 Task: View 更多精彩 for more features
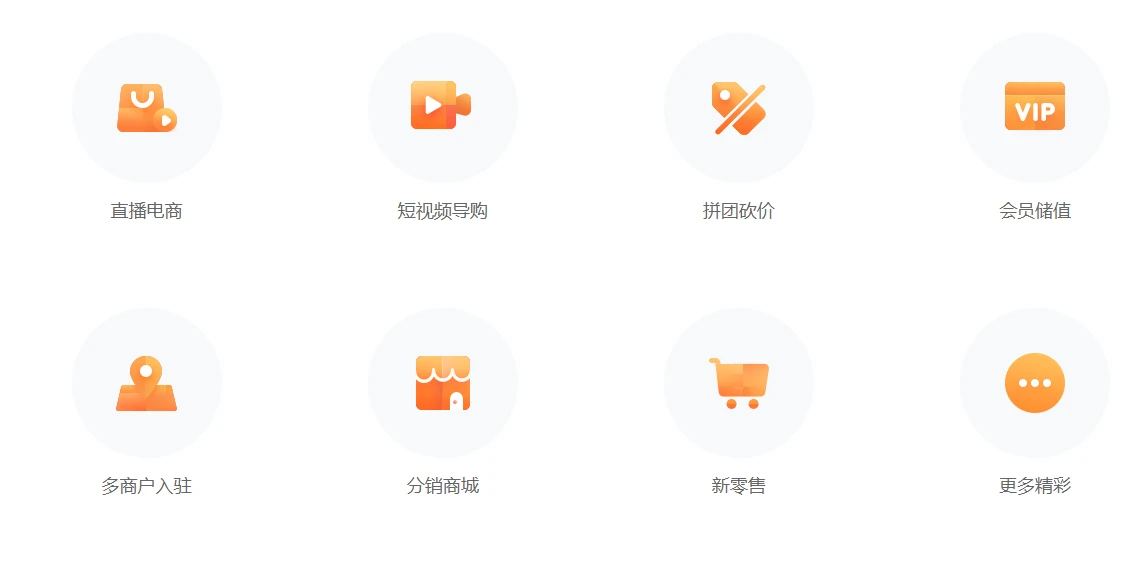(1034, 383)
